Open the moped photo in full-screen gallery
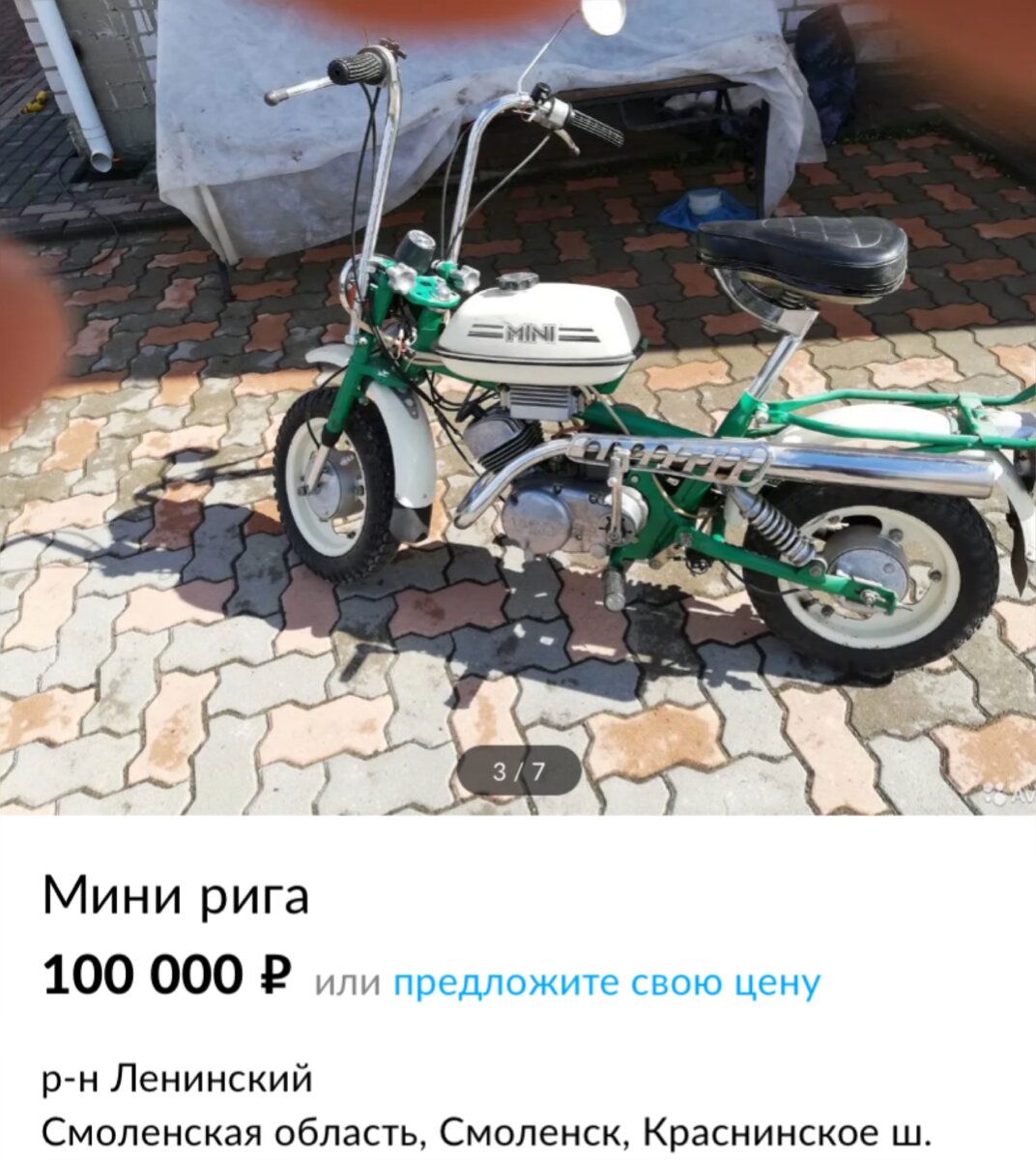The image size is (1036, 1160). point(518,406)
